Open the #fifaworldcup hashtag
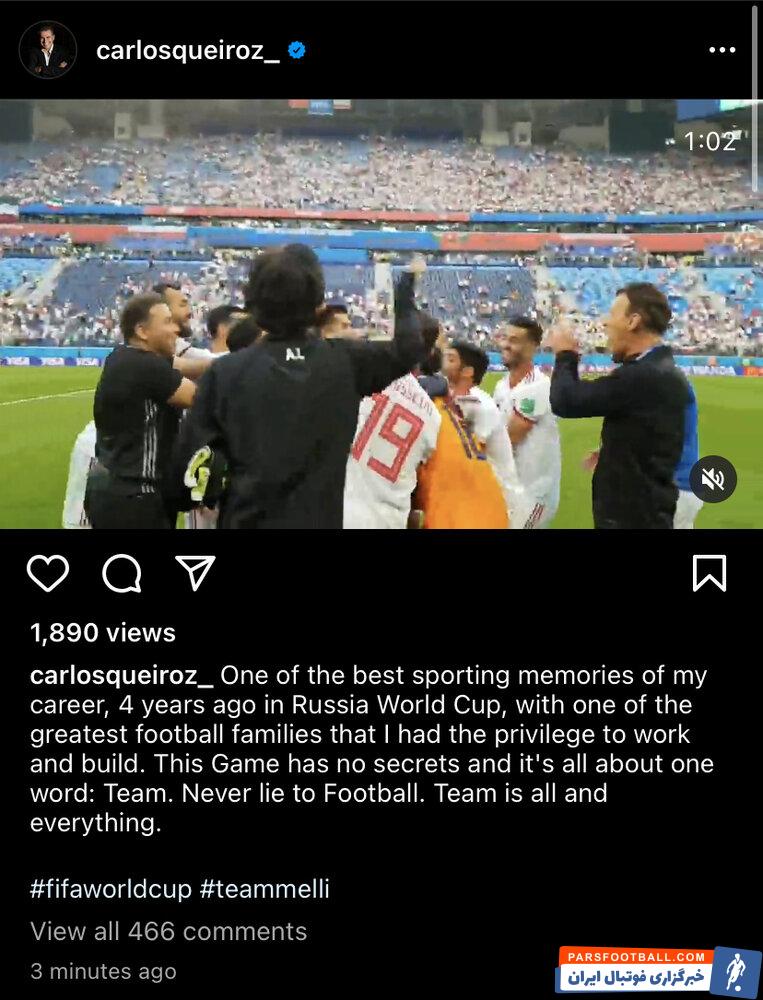The height and width of the screenshot is (1000, 763). click(110, 889)
